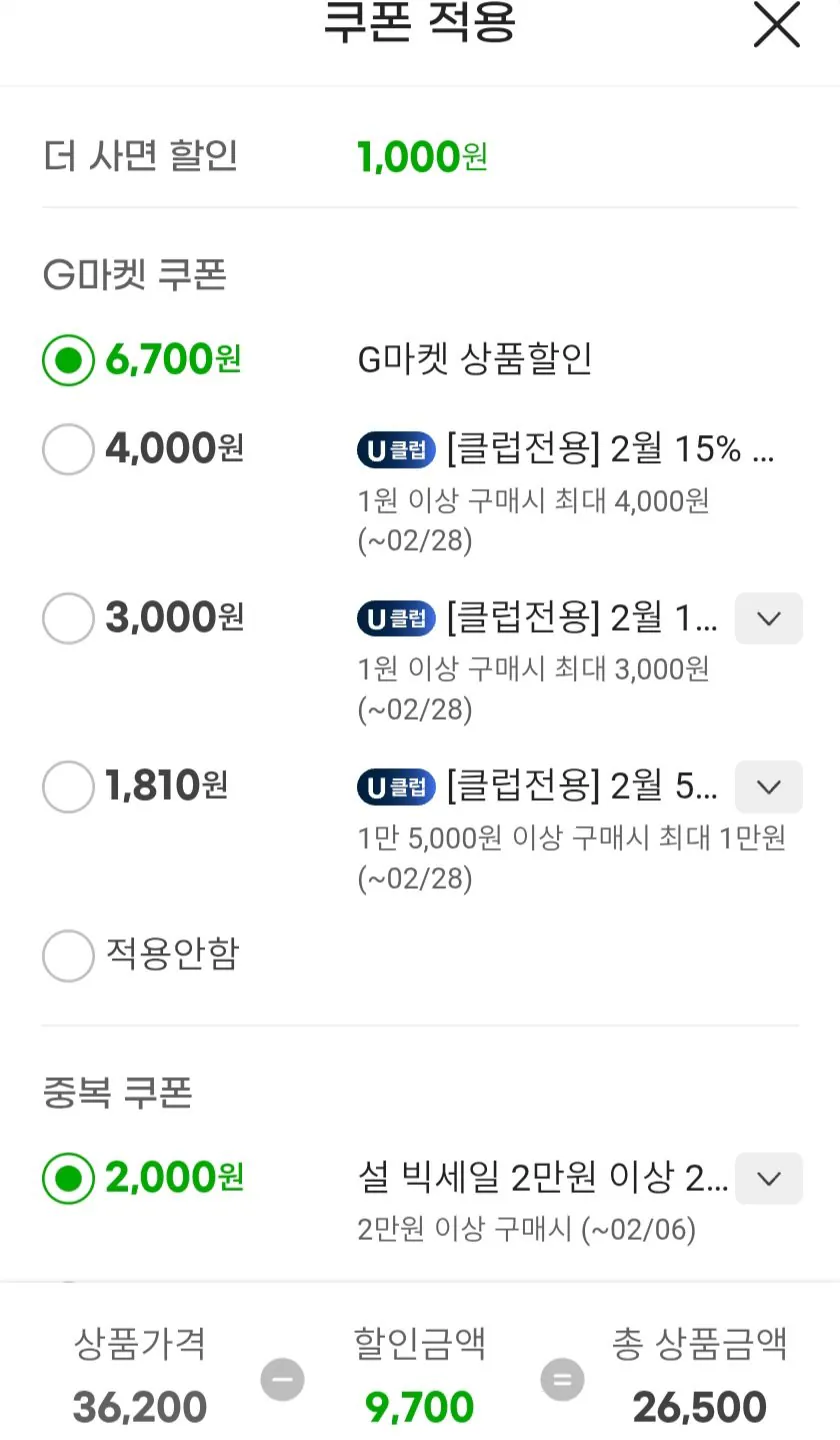Image resolution: width=840 pixels, height=1440 pixels.
Task: Select the 2,000원 중복 쿠폰
Action: [68, 1178]
